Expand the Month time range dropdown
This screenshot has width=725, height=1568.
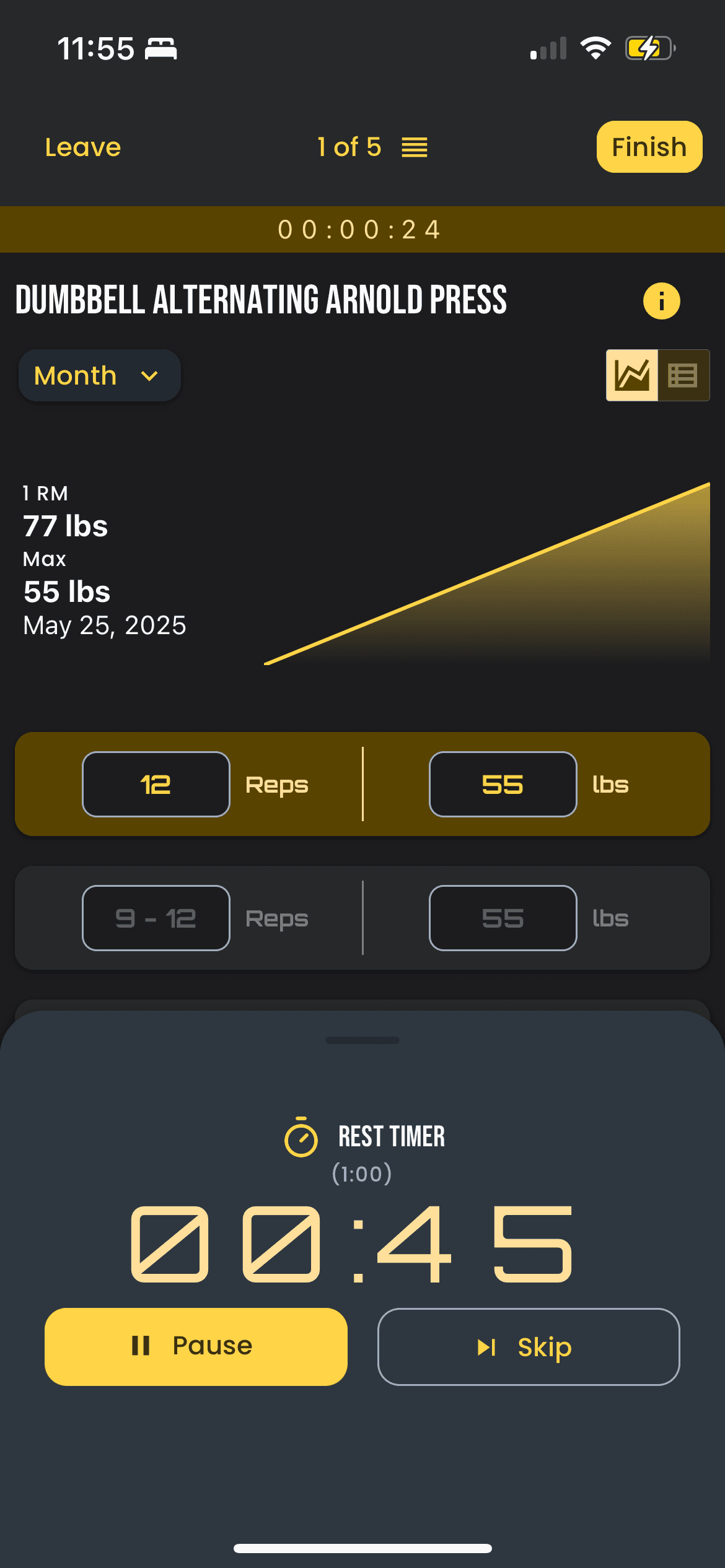pos(99,375)
